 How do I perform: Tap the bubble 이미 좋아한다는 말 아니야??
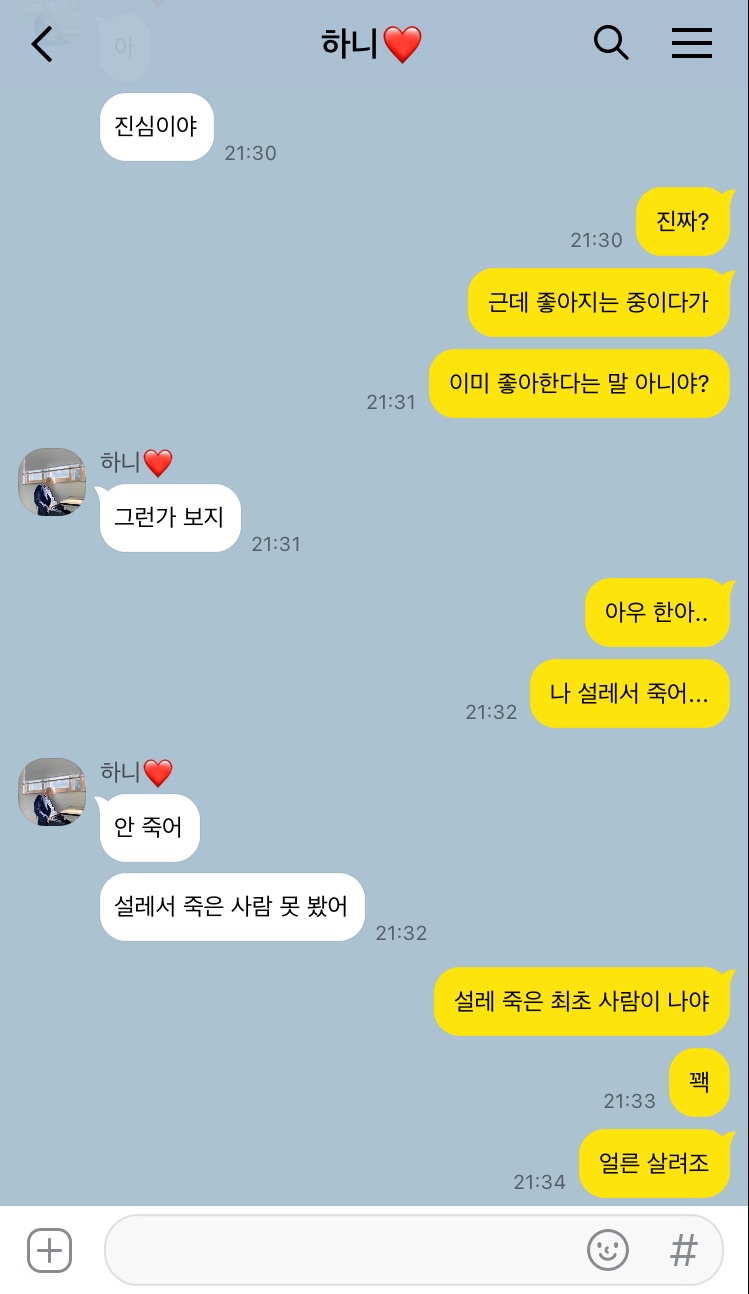click(579, 383)
